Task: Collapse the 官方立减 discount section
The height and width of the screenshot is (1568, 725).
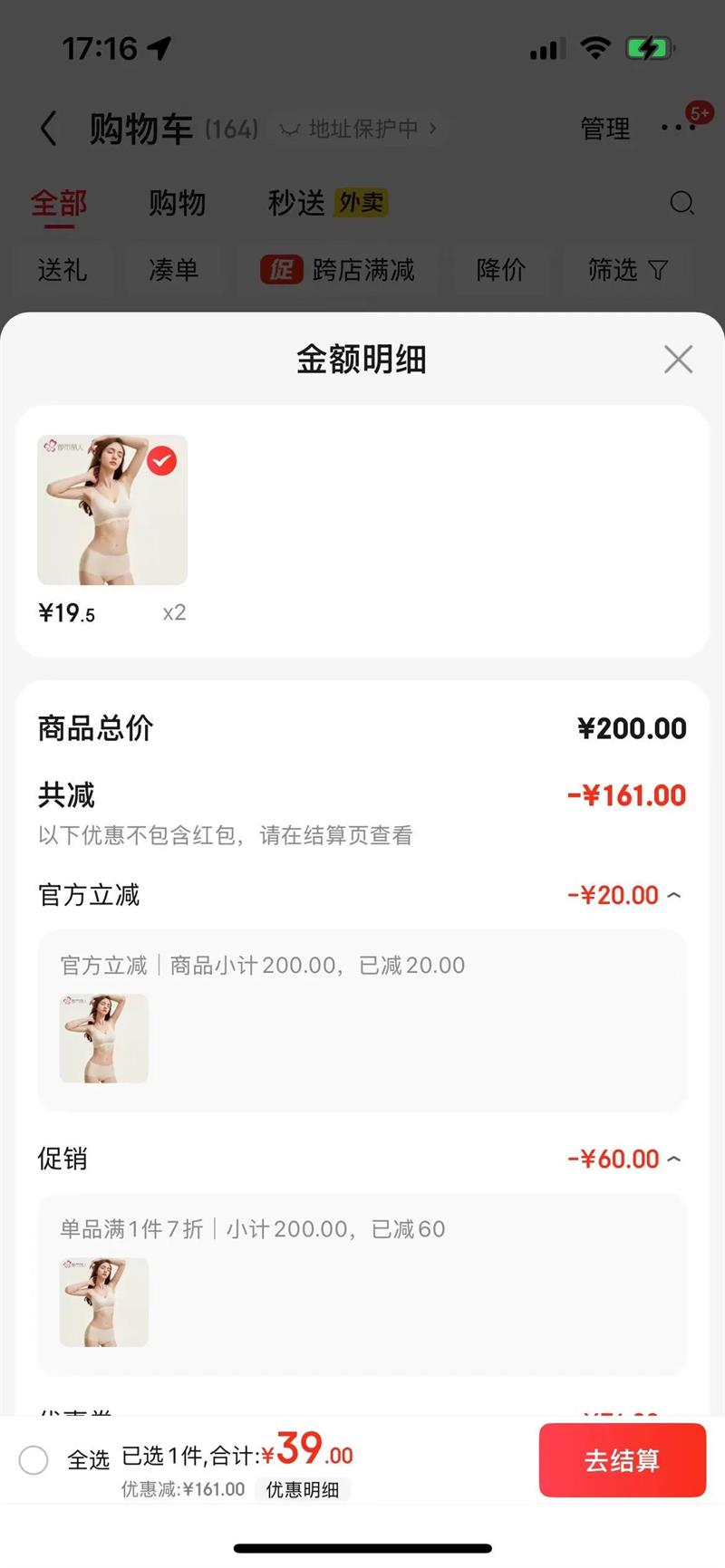Action: point(673,896)
